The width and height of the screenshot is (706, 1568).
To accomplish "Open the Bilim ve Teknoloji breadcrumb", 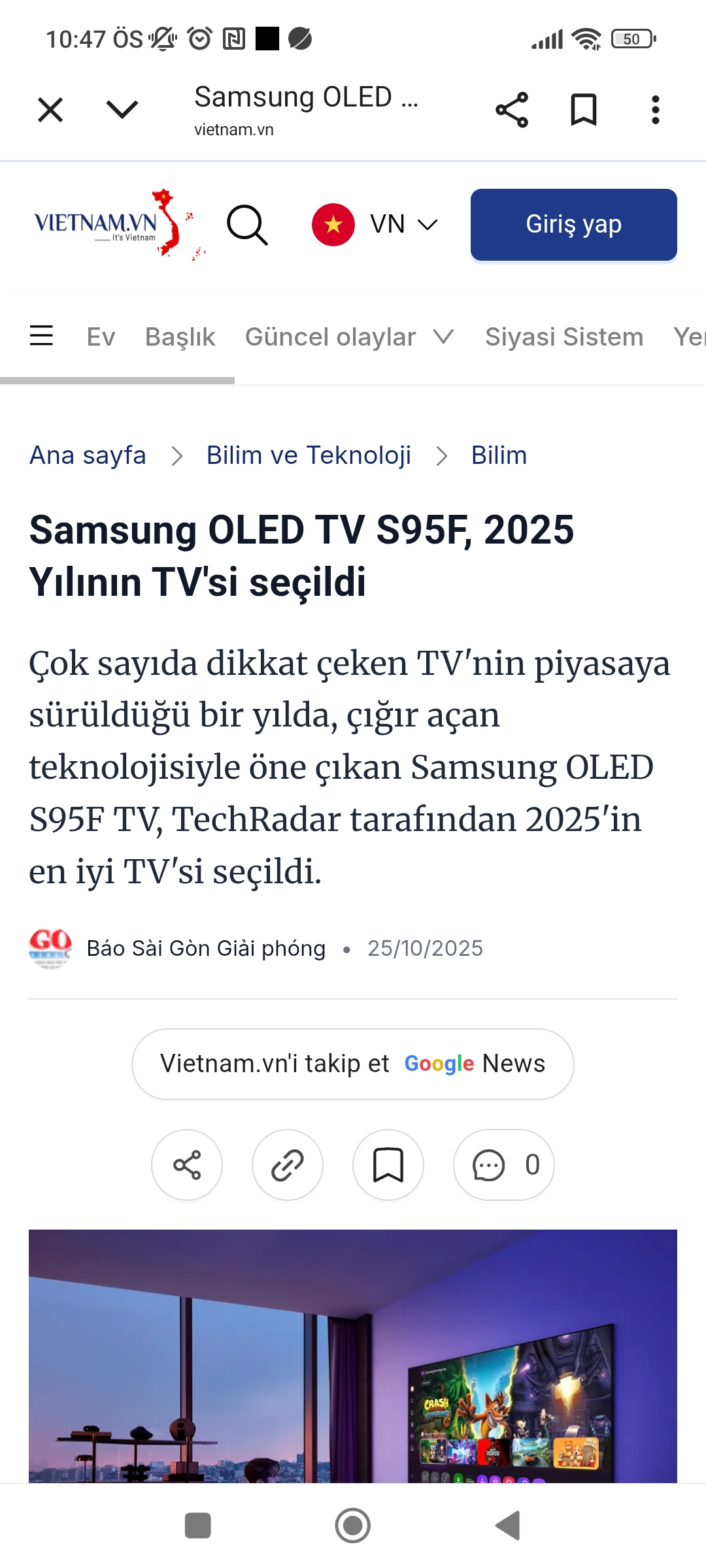I will pyautogui.click(x=309, y=455).
